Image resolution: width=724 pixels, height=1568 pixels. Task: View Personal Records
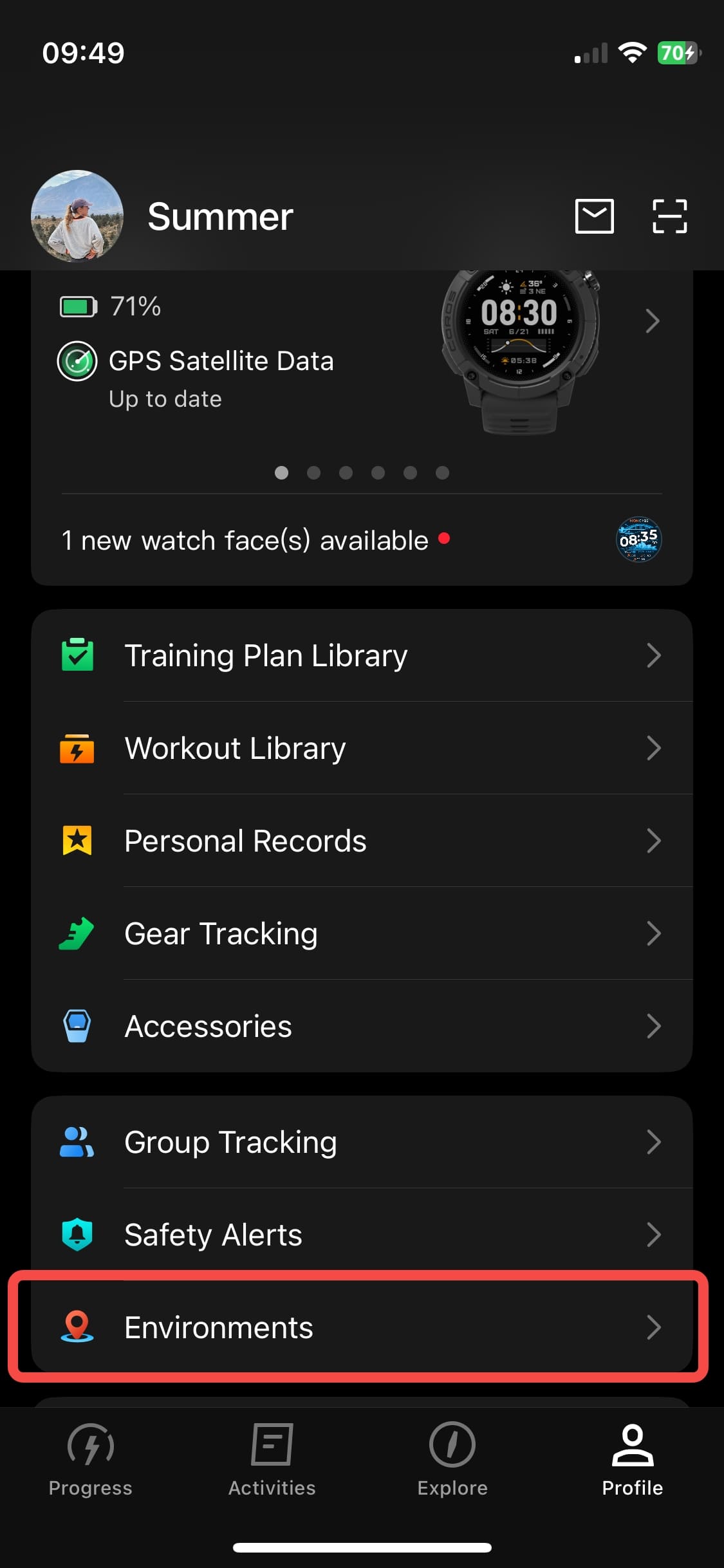click(x=360, y=841)
